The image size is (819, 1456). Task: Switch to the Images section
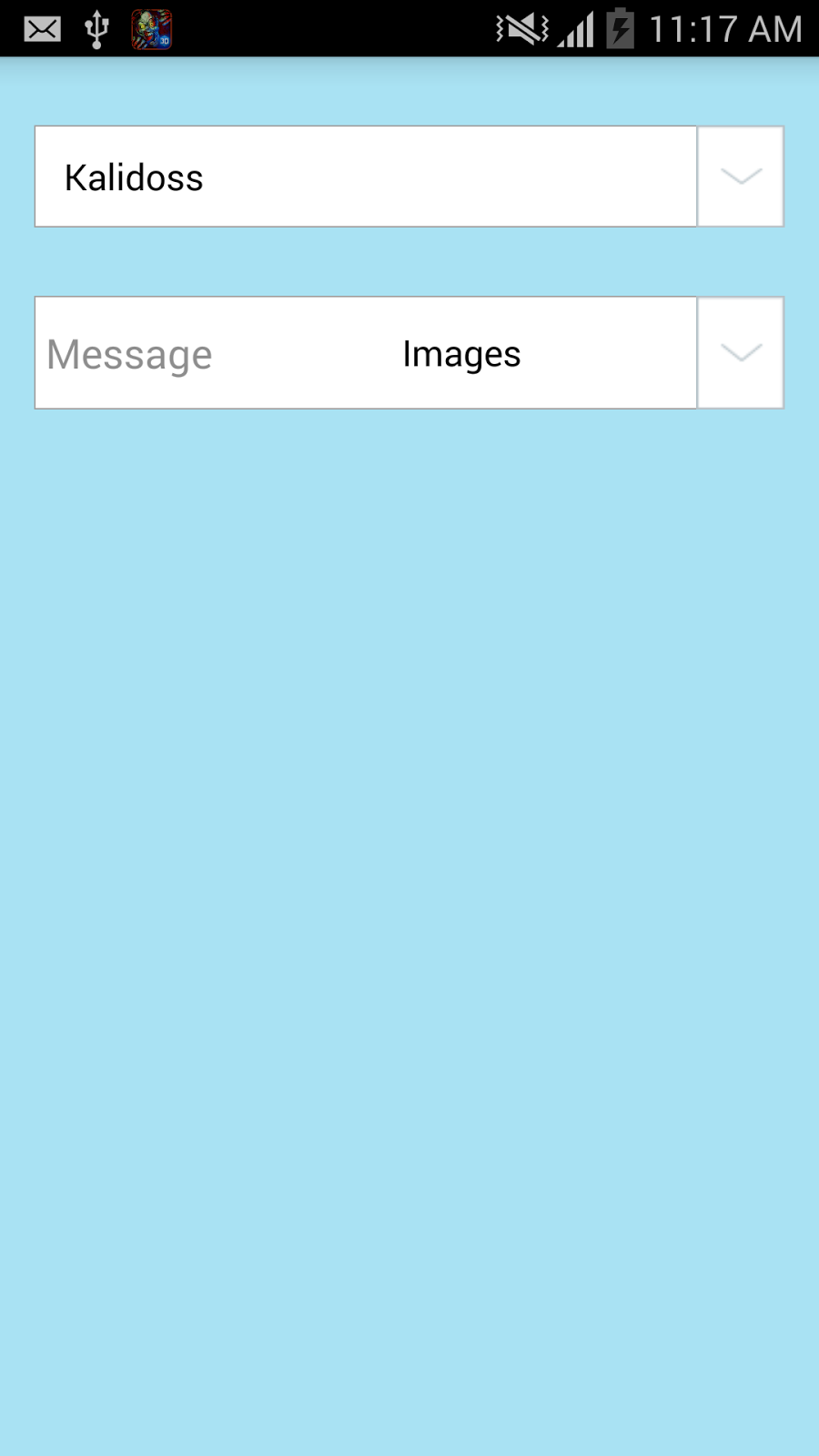461,353
